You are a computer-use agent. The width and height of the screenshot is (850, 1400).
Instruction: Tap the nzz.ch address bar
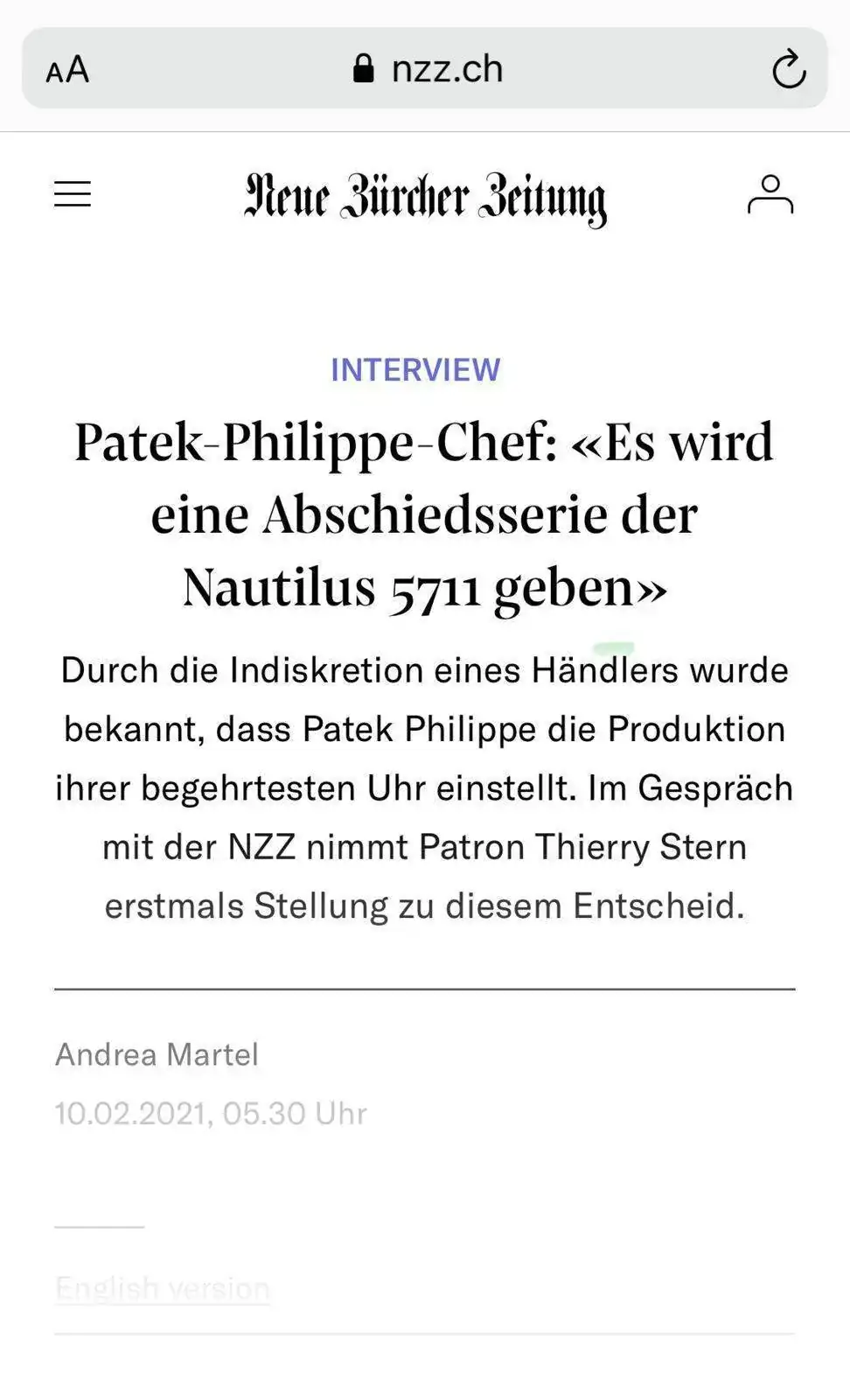428,69
